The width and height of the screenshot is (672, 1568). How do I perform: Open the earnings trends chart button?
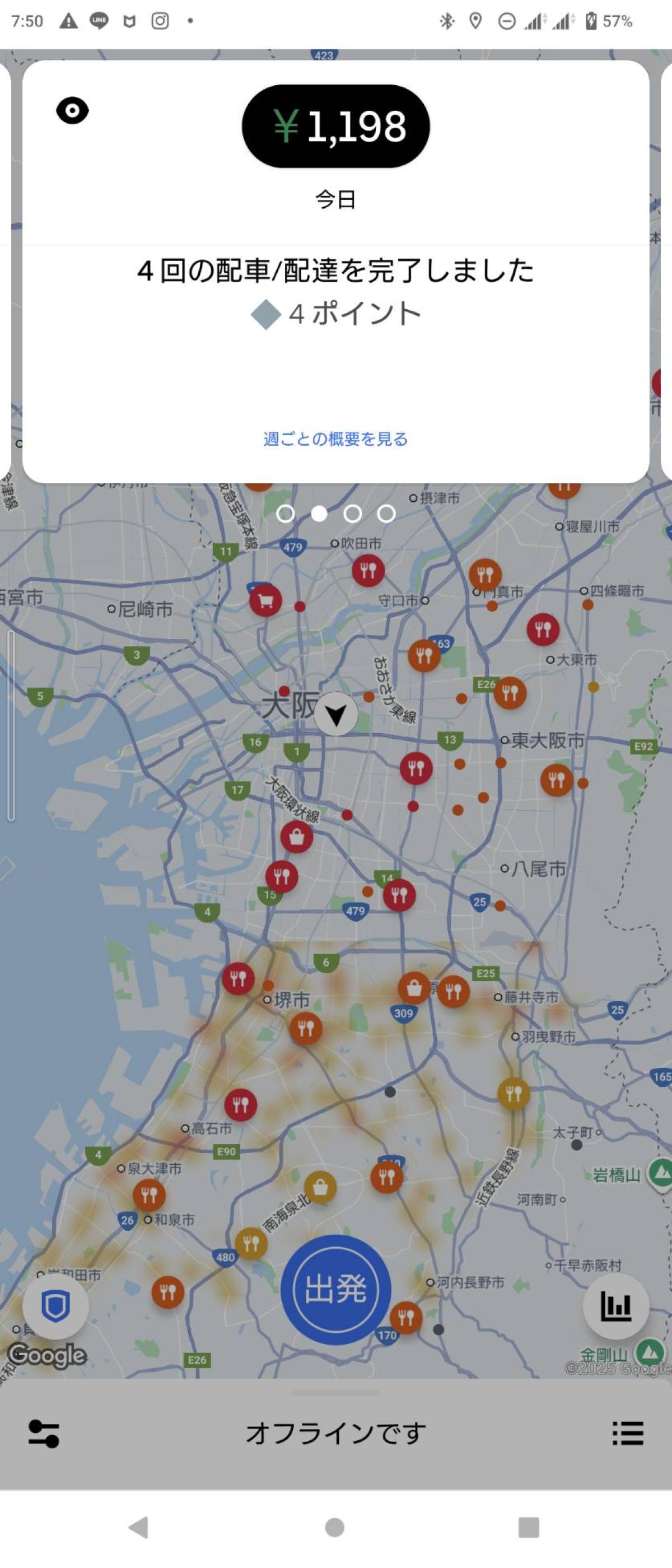point(615,1306)
